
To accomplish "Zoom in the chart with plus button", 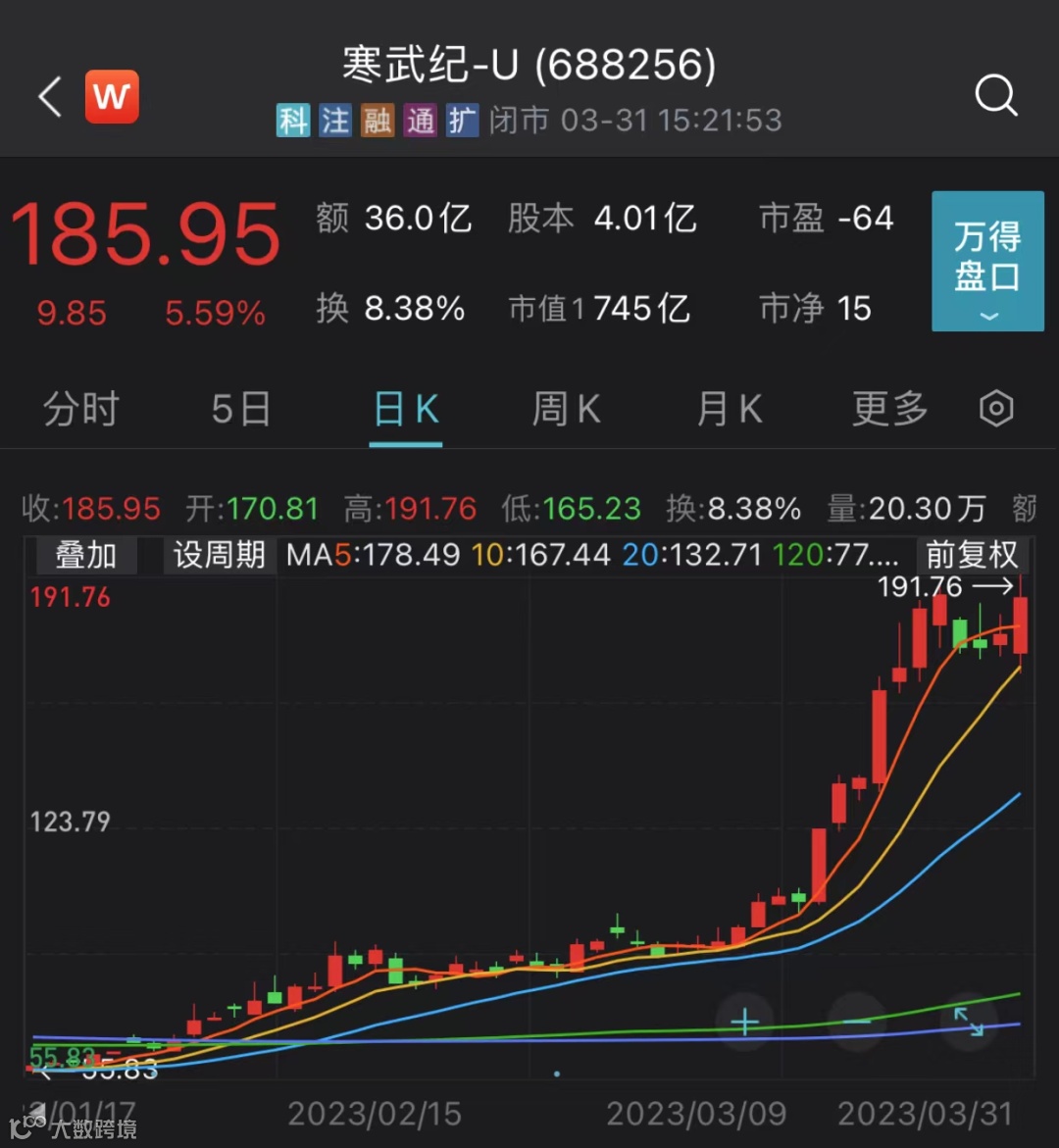I will click(745, 1023).
